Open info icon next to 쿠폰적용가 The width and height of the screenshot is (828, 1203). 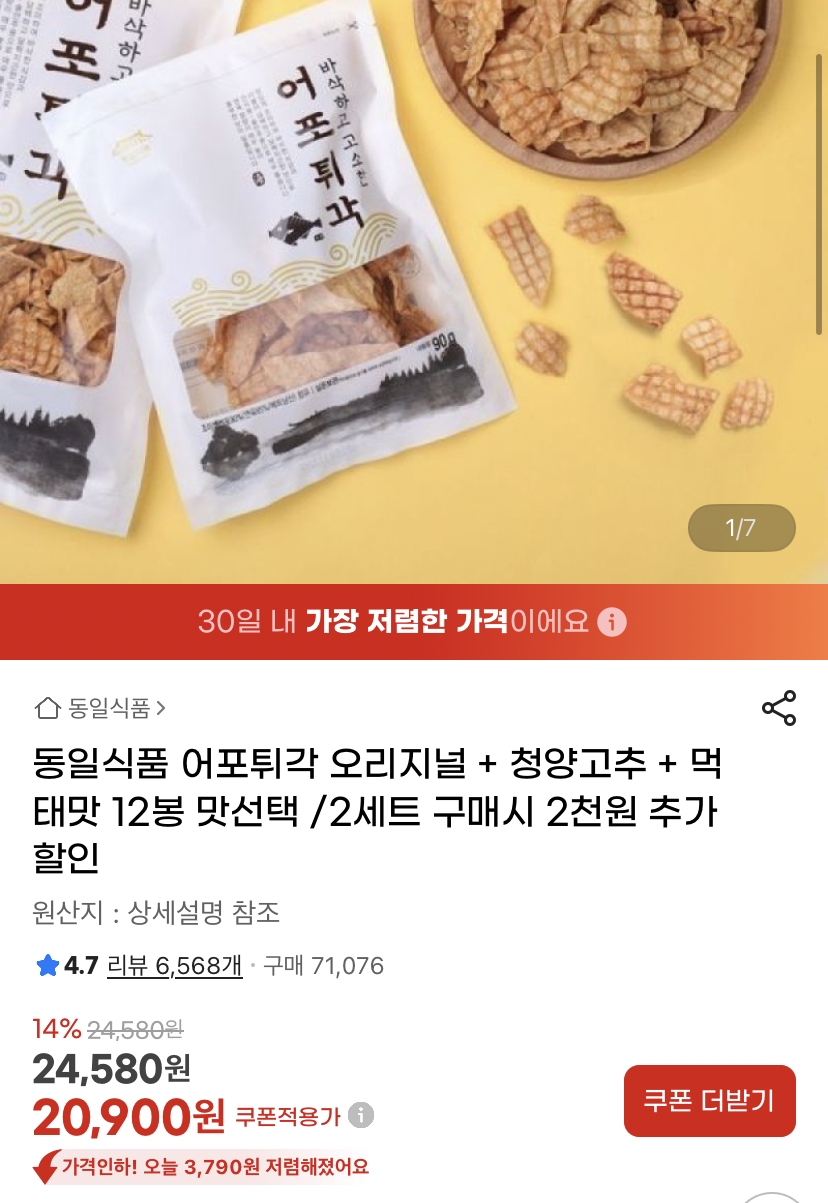click(x=361, y=1115)
